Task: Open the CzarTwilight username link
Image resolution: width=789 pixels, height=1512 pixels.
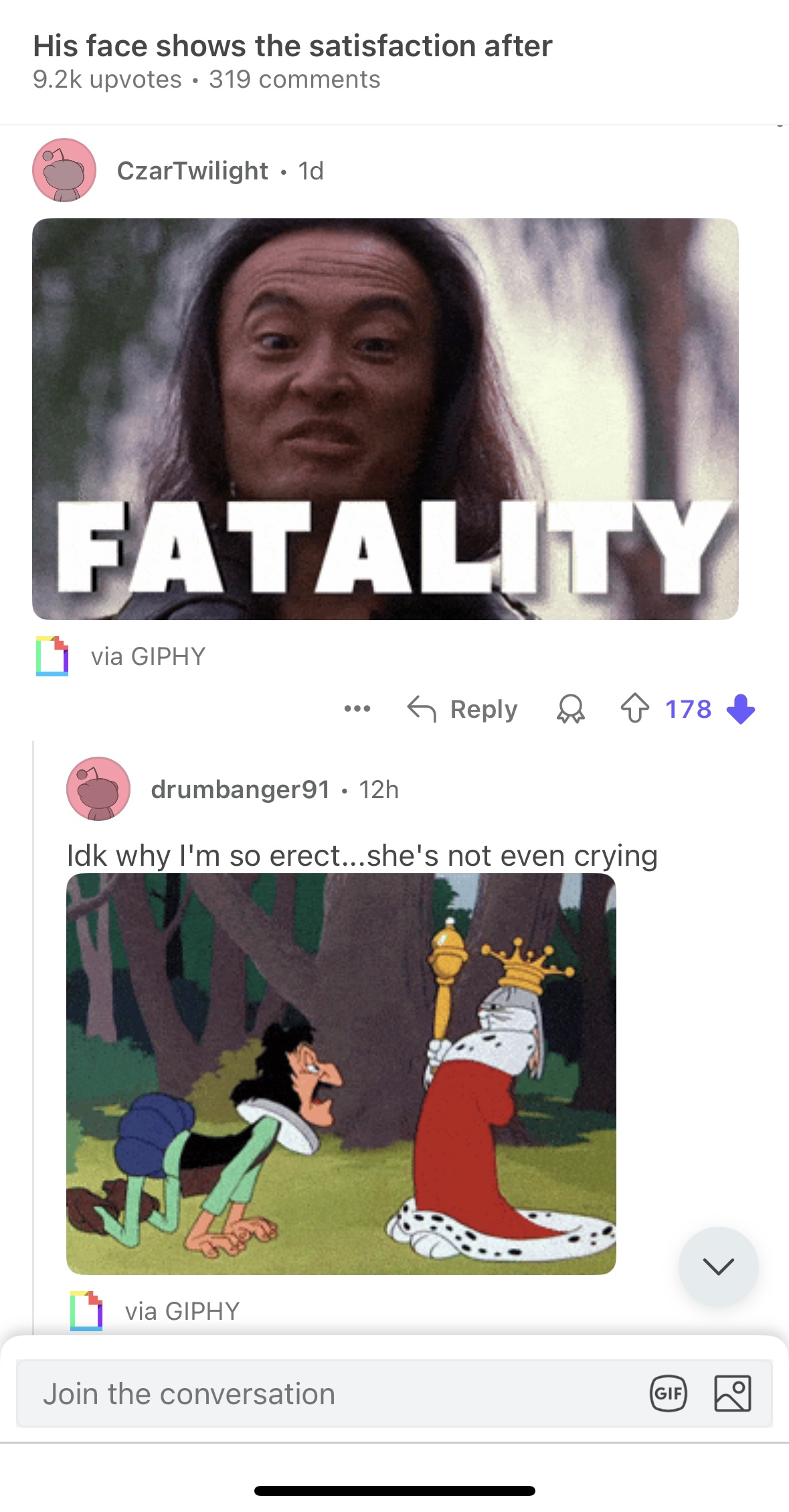Action: (x=193, y=171)
